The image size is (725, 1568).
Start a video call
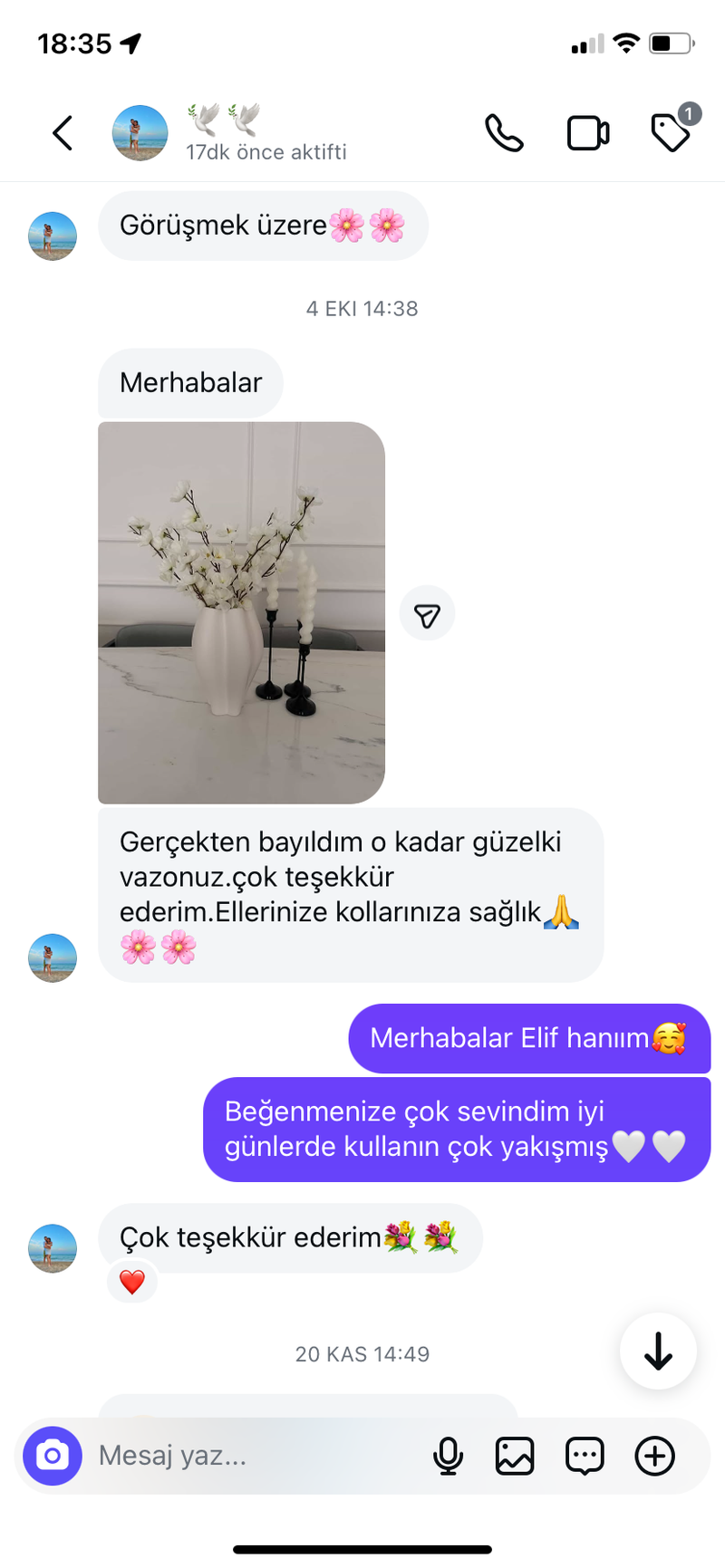pyautogui.click(x=588, y=132)
